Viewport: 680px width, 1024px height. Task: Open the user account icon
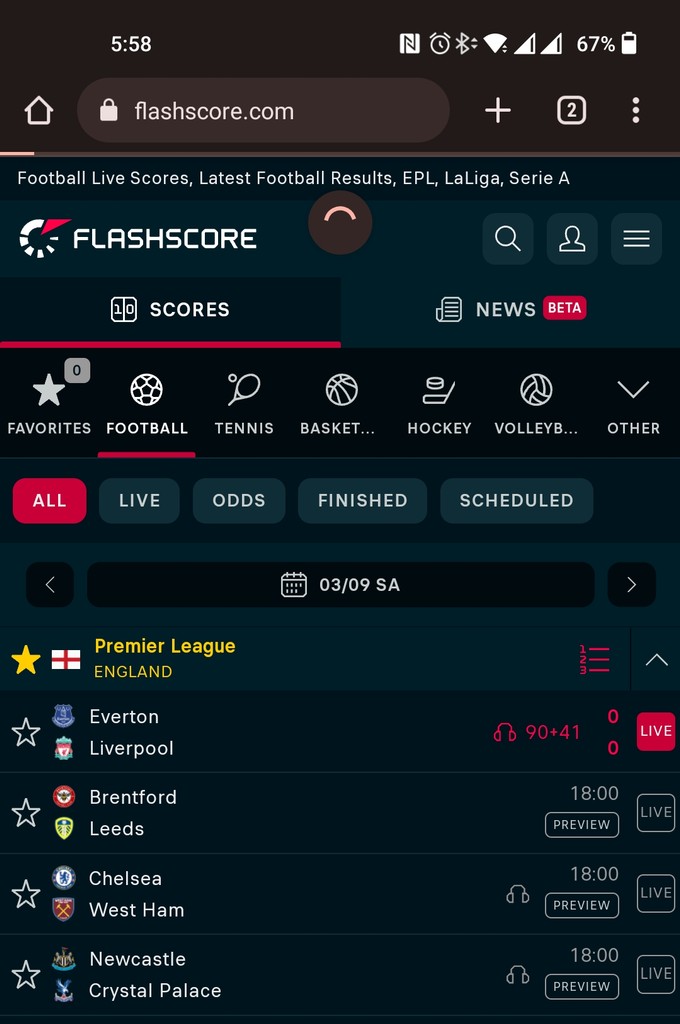pyautogui.click(x=572, y=238)
